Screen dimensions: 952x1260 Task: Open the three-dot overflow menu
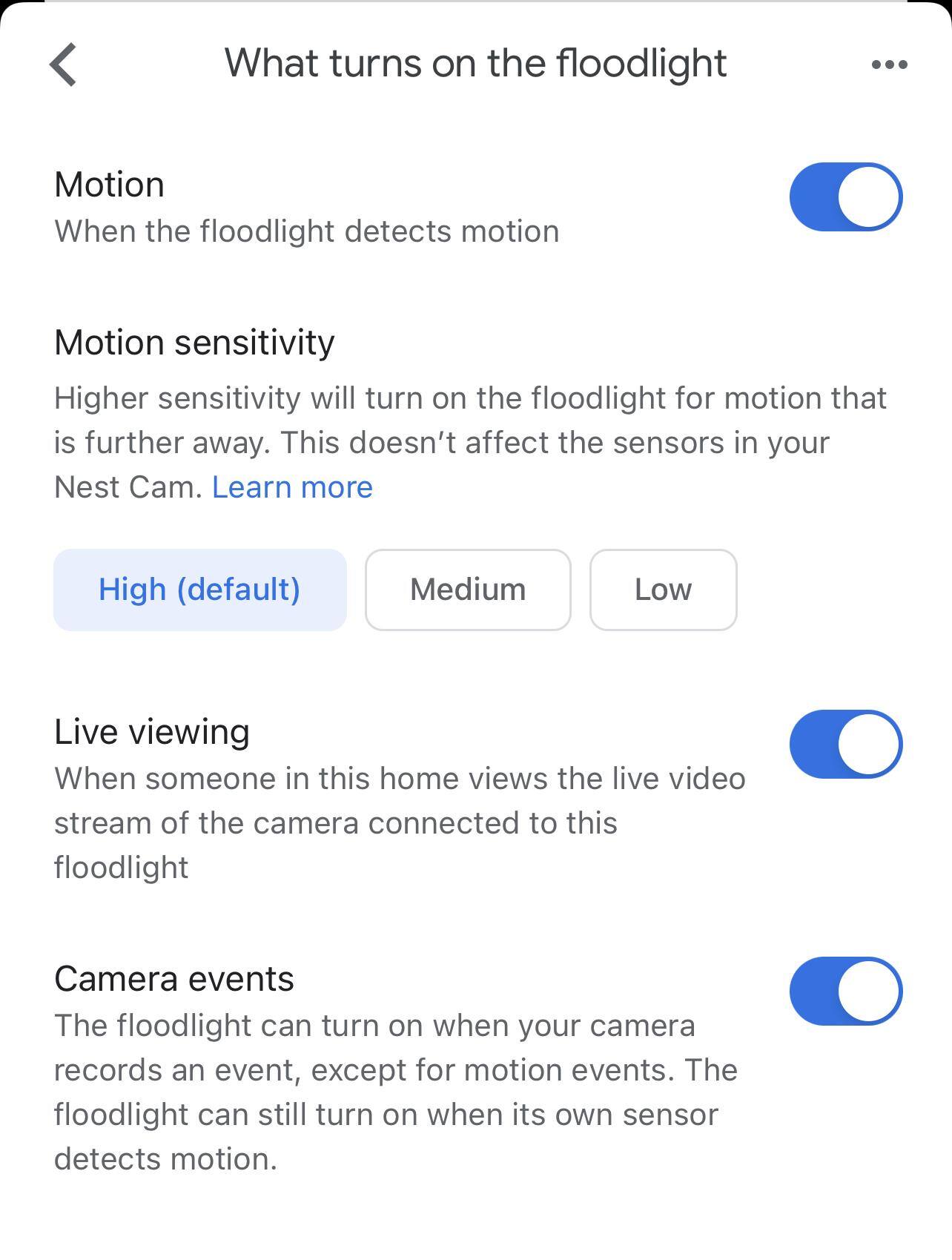point(889,65)
